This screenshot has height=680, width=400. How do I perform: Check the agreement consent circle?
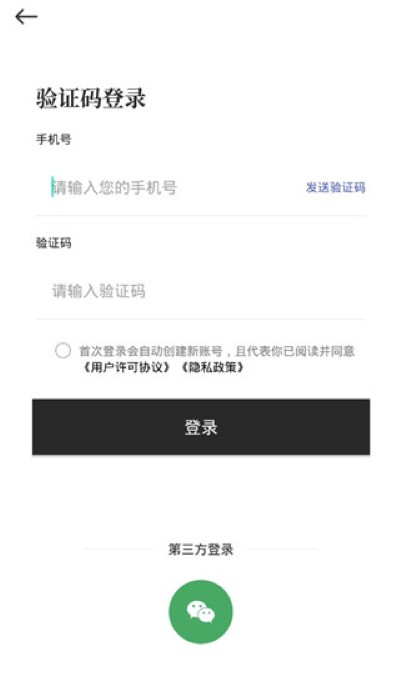click(x=63, y=350)
